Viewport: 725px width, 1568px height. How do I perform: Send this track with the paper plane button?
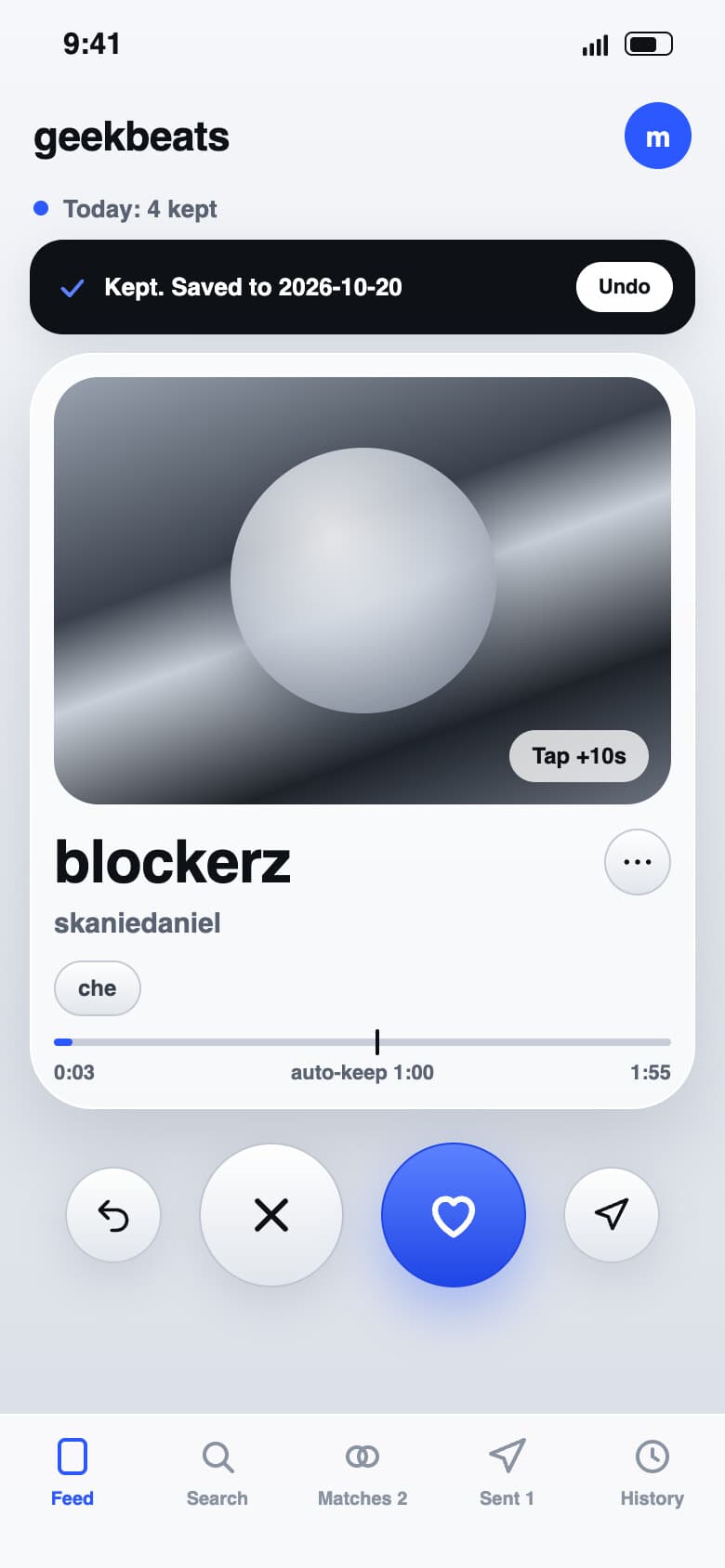(x=612, y=1215)
